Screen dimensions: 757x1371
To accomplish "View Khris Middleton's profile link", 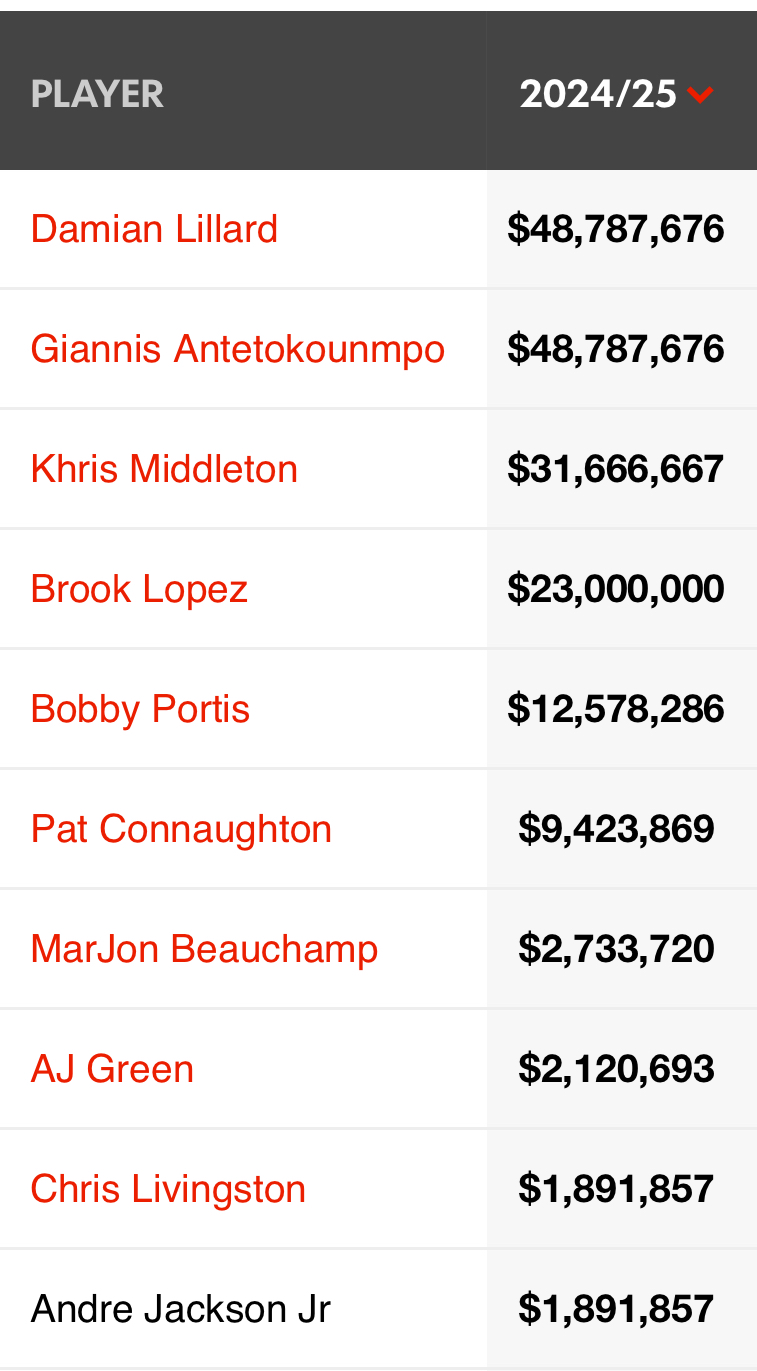I will point(164,469).
